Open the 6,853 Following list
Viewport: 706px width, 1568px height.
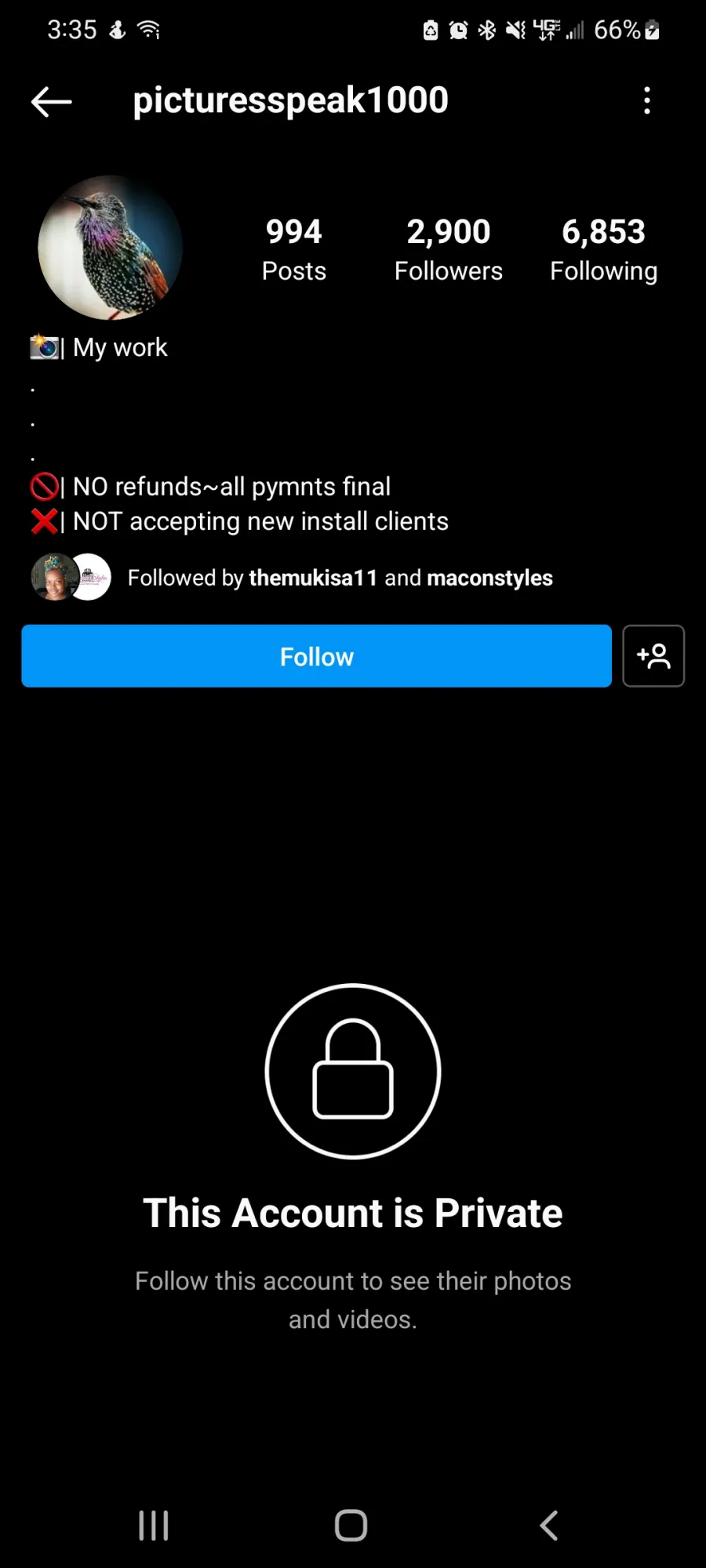point(604,249)
